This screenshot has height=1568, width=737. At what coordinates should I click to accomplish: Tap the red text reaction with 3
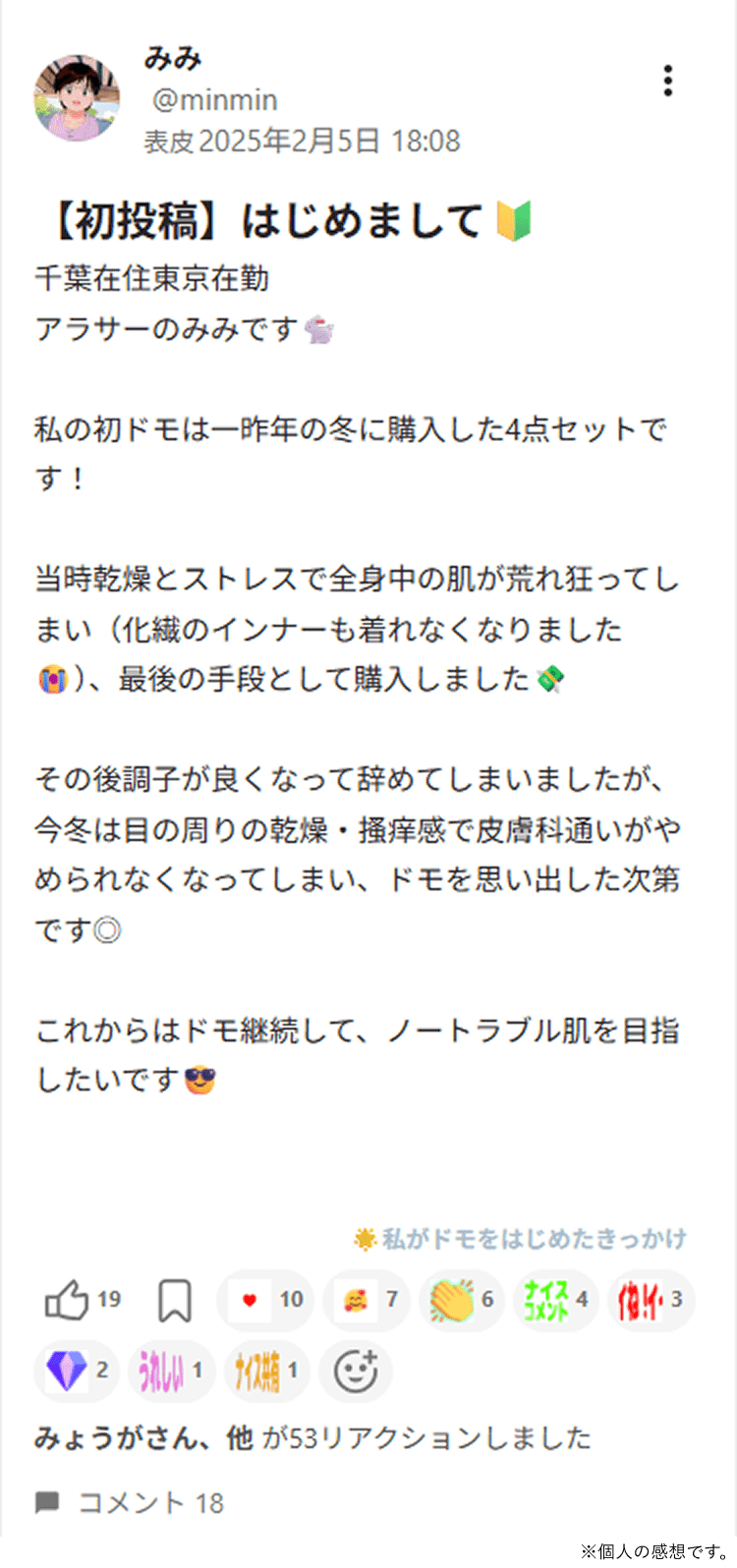click(651, 1301)
